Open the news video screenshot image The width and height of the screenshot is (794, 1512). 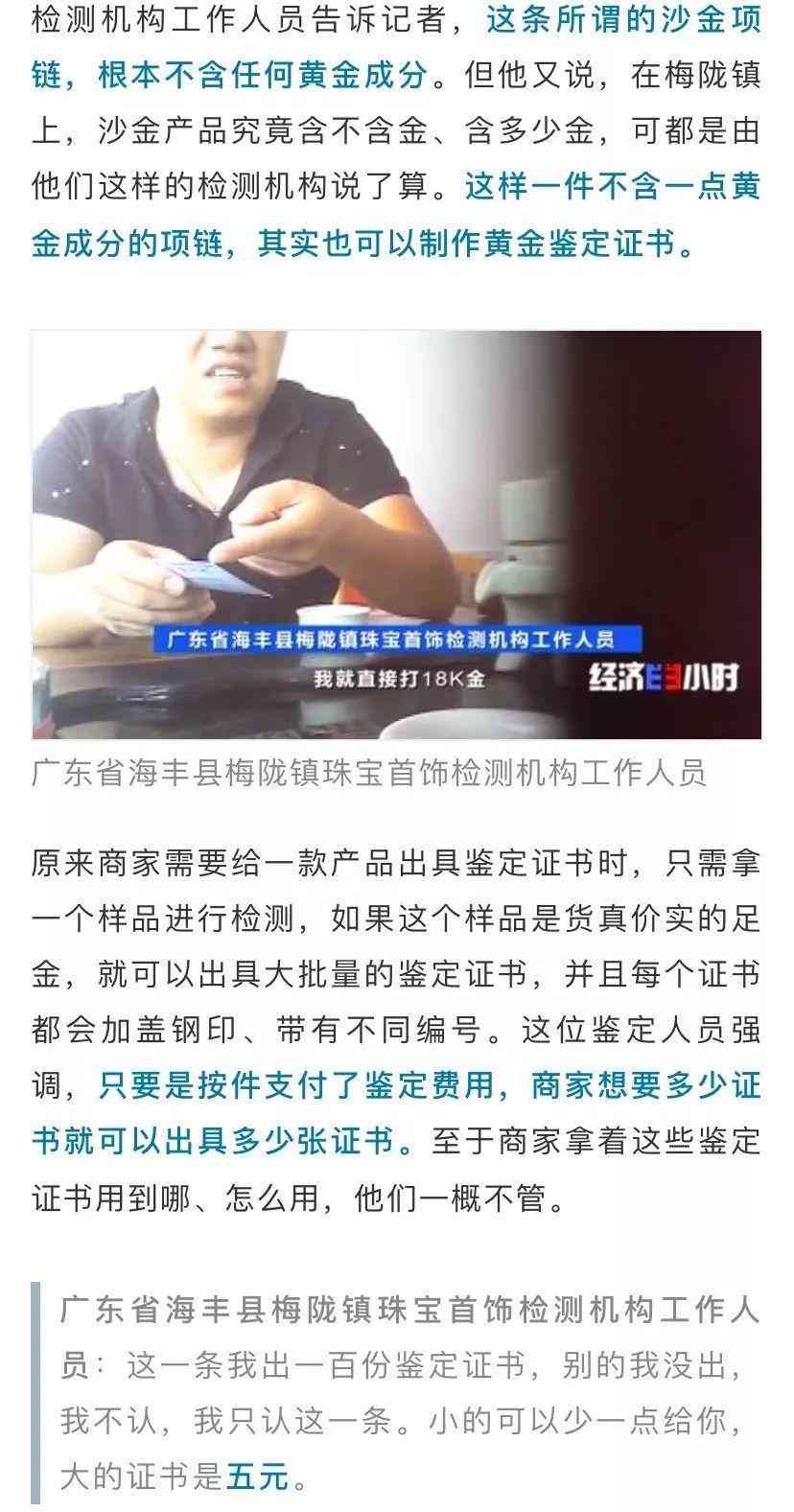(x=396, y=534)
